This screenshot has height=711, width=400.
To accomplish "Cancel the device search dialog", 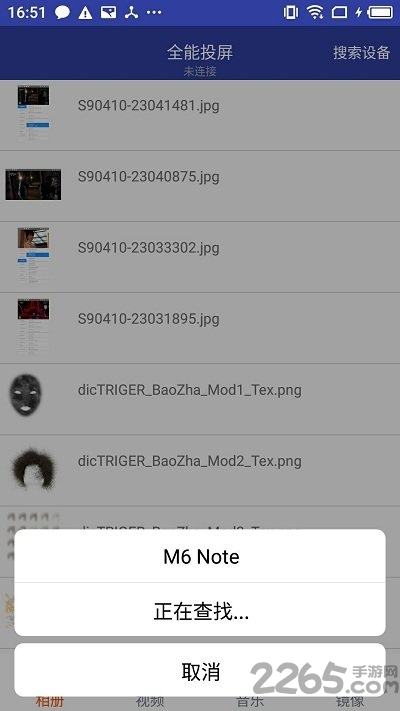I will click(200, 670).
